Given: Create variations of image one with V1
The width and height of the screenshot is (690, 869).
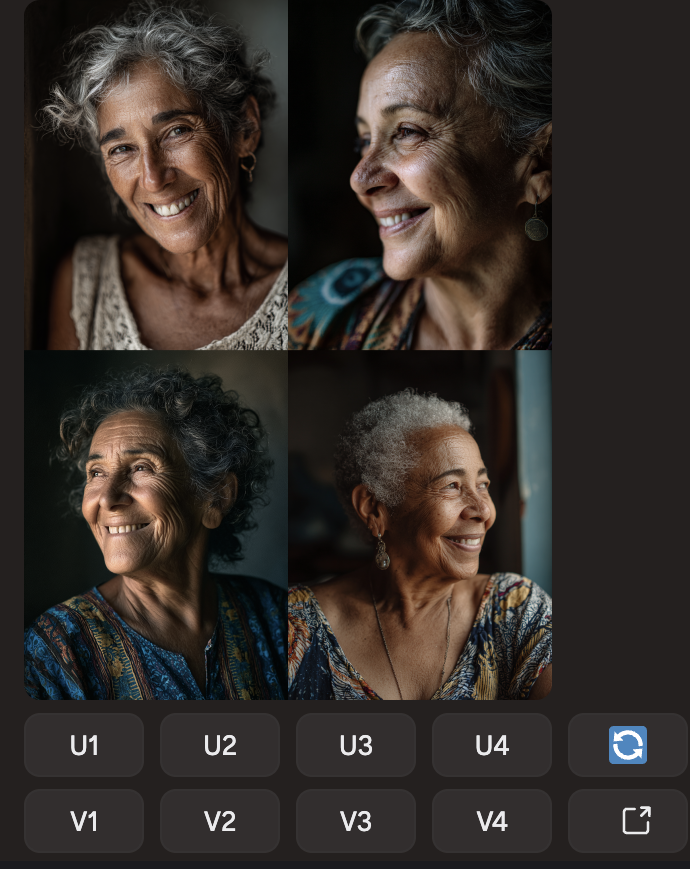Looking at the screenshot, I should click(x=84, y=821).
